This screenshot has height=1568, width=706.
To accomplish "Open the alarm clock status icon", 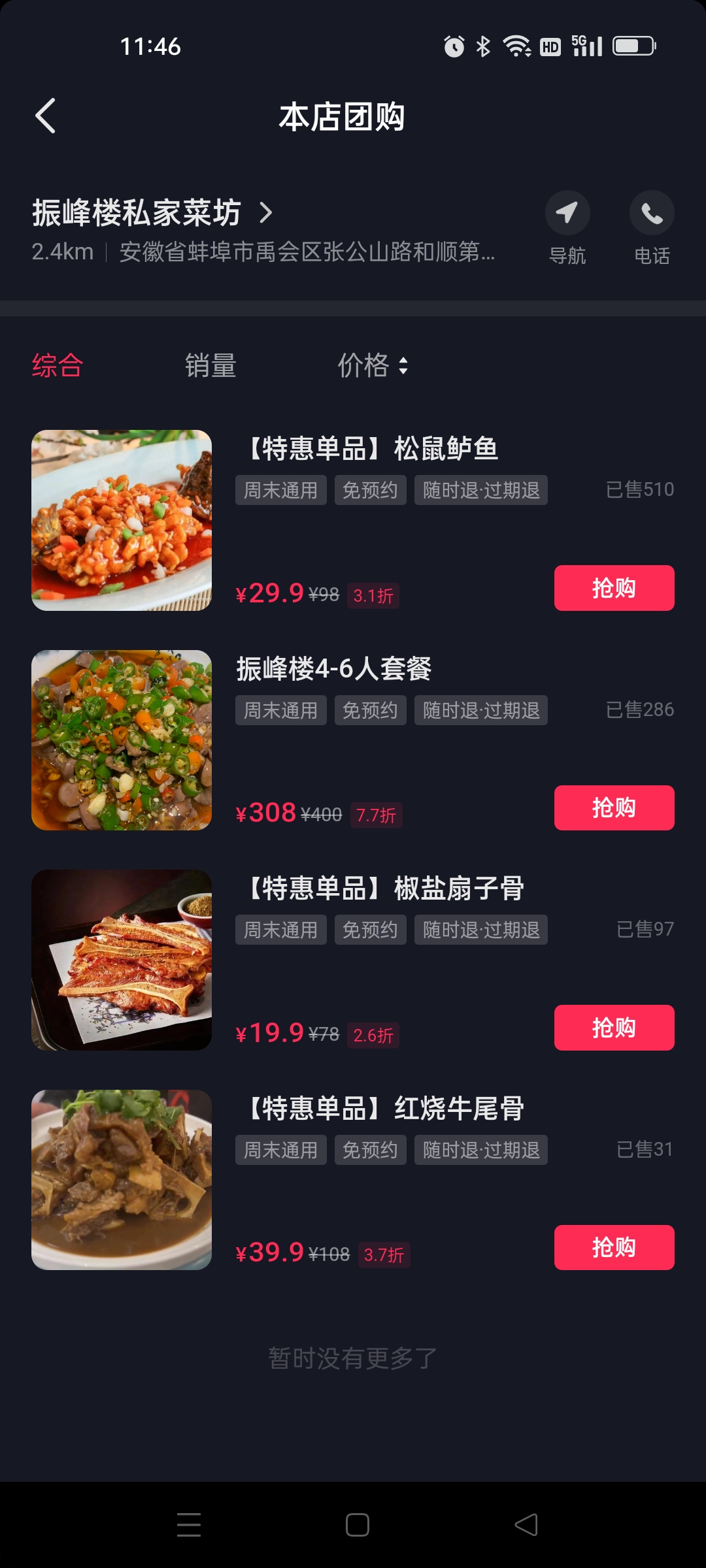I will pos(453,46).
